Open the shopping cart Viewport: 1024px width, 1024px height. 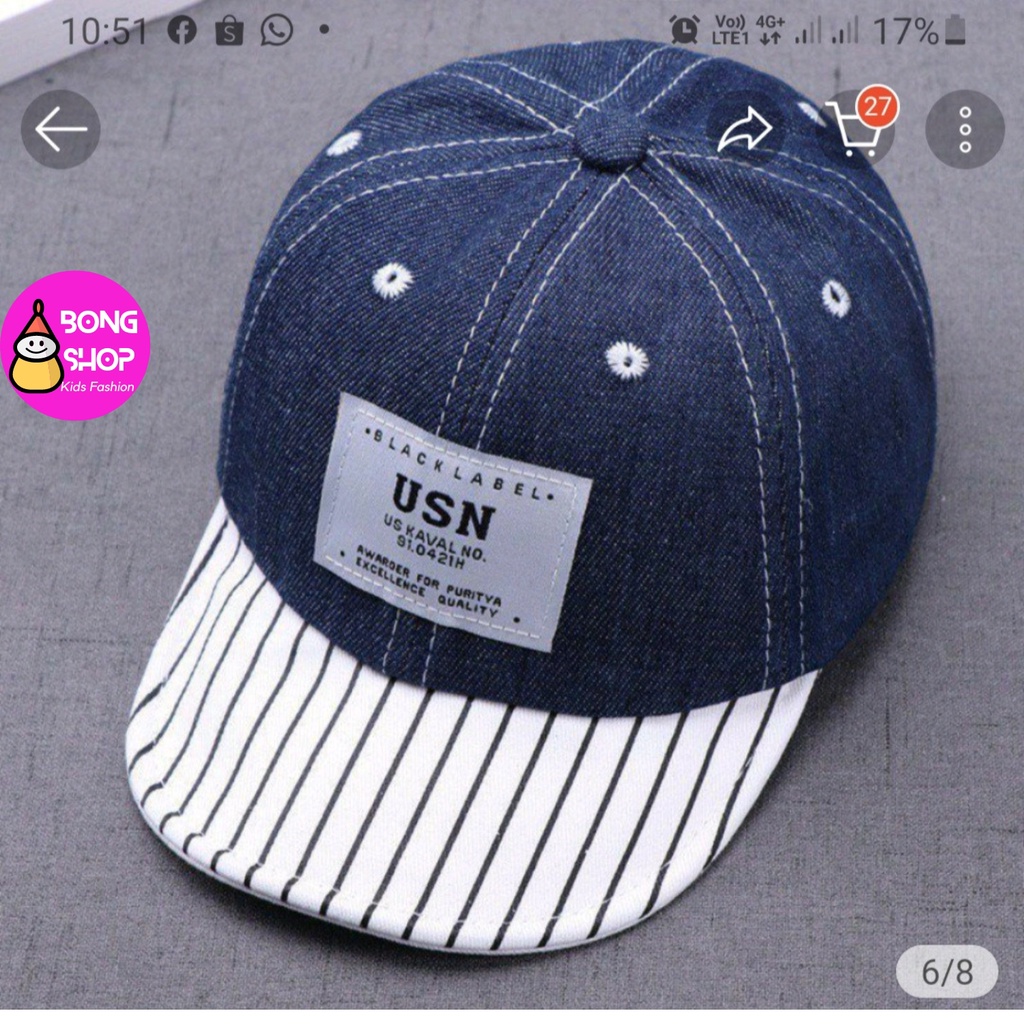857,132
